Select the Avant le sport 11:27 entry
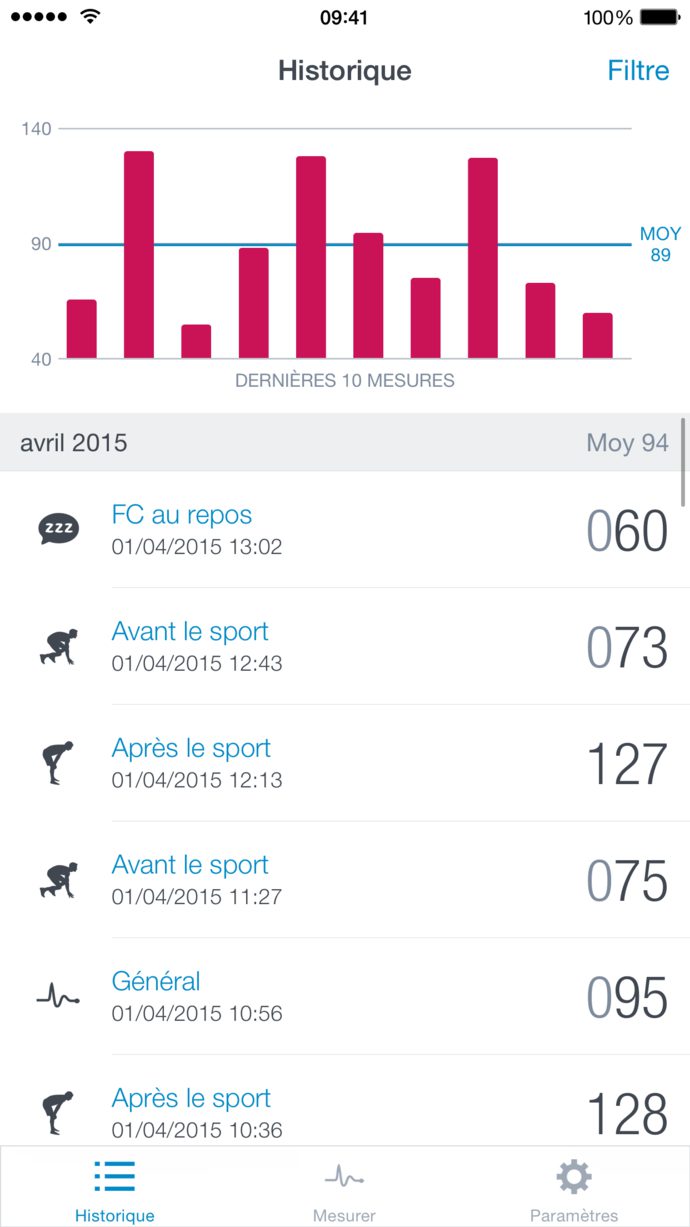690x1227 pixels. [344, 880]
